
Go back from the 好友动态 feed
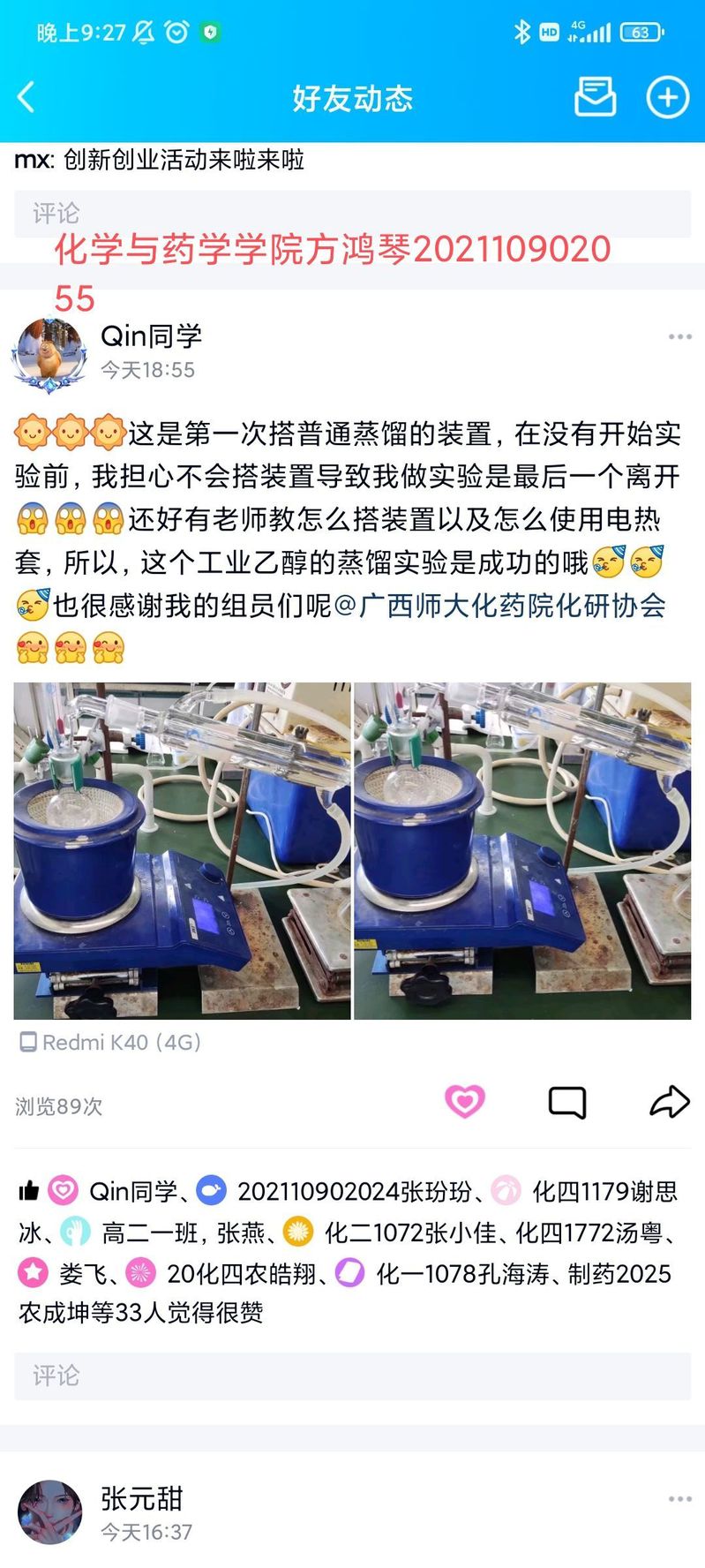pos(26,97)
